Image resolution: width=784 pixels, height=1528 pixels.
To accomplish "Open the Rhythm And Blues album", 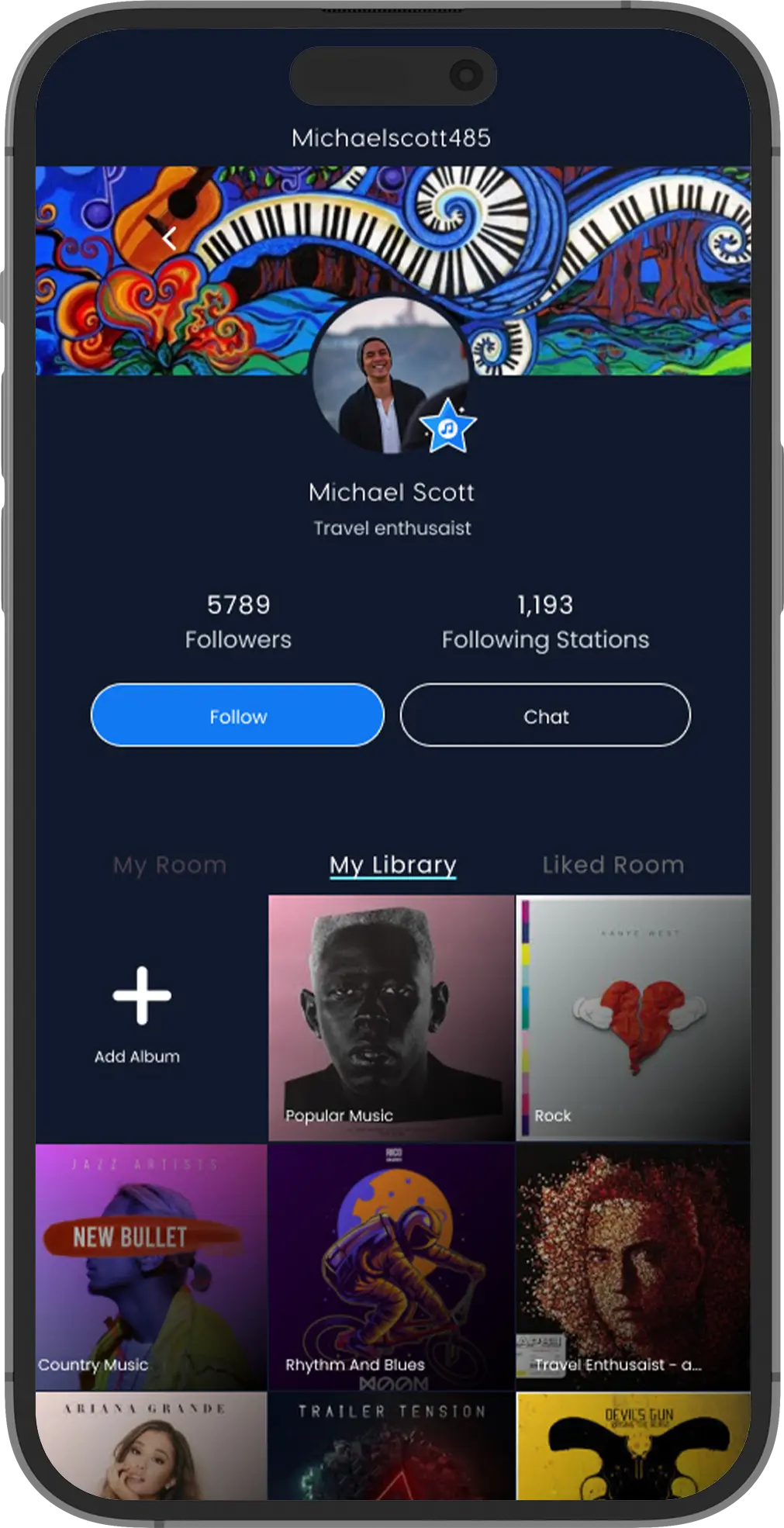I will pyautogui.click(x=391, y=1266).
